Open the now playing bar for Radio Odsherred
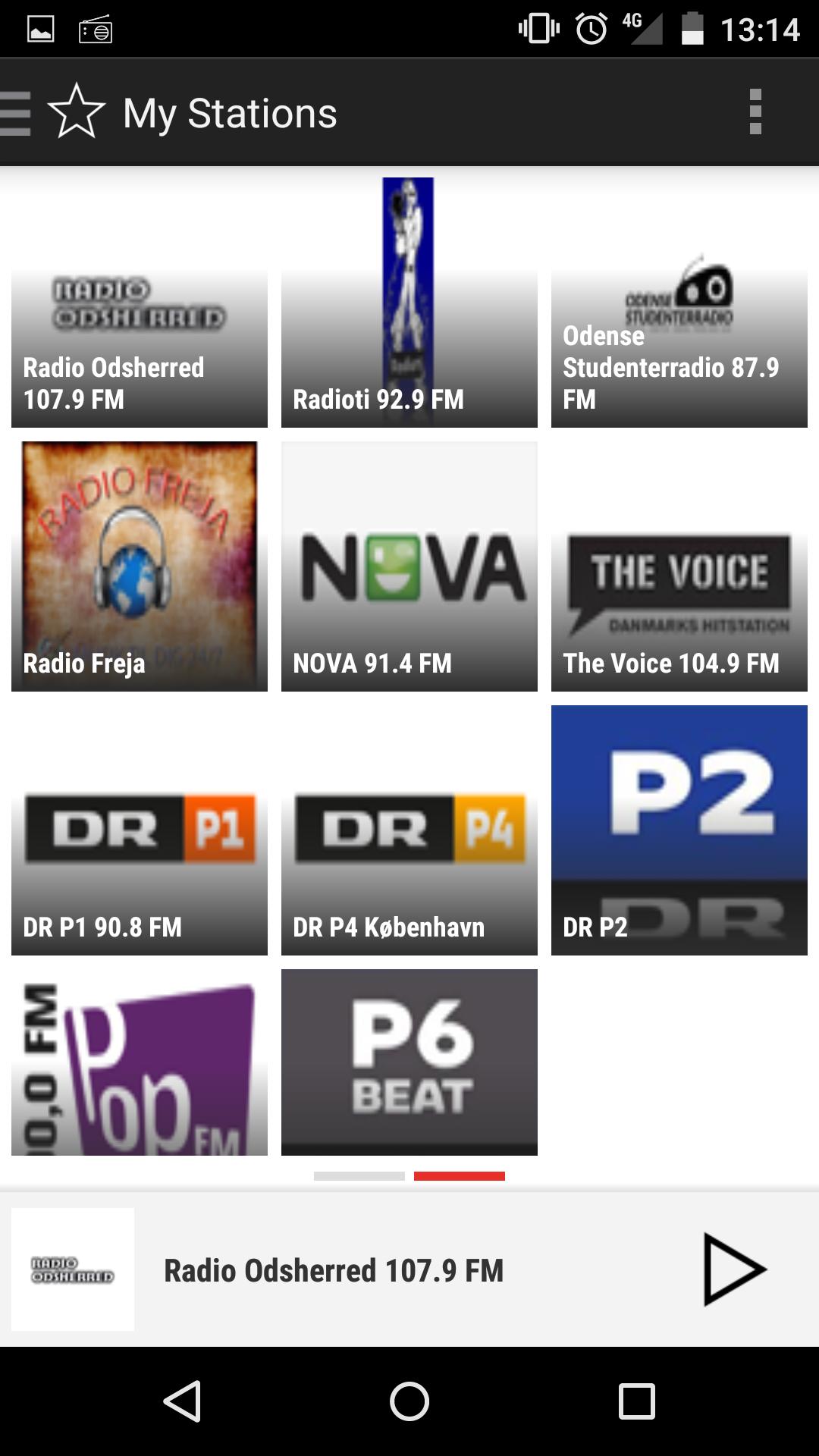 (x=334, y=1270)
